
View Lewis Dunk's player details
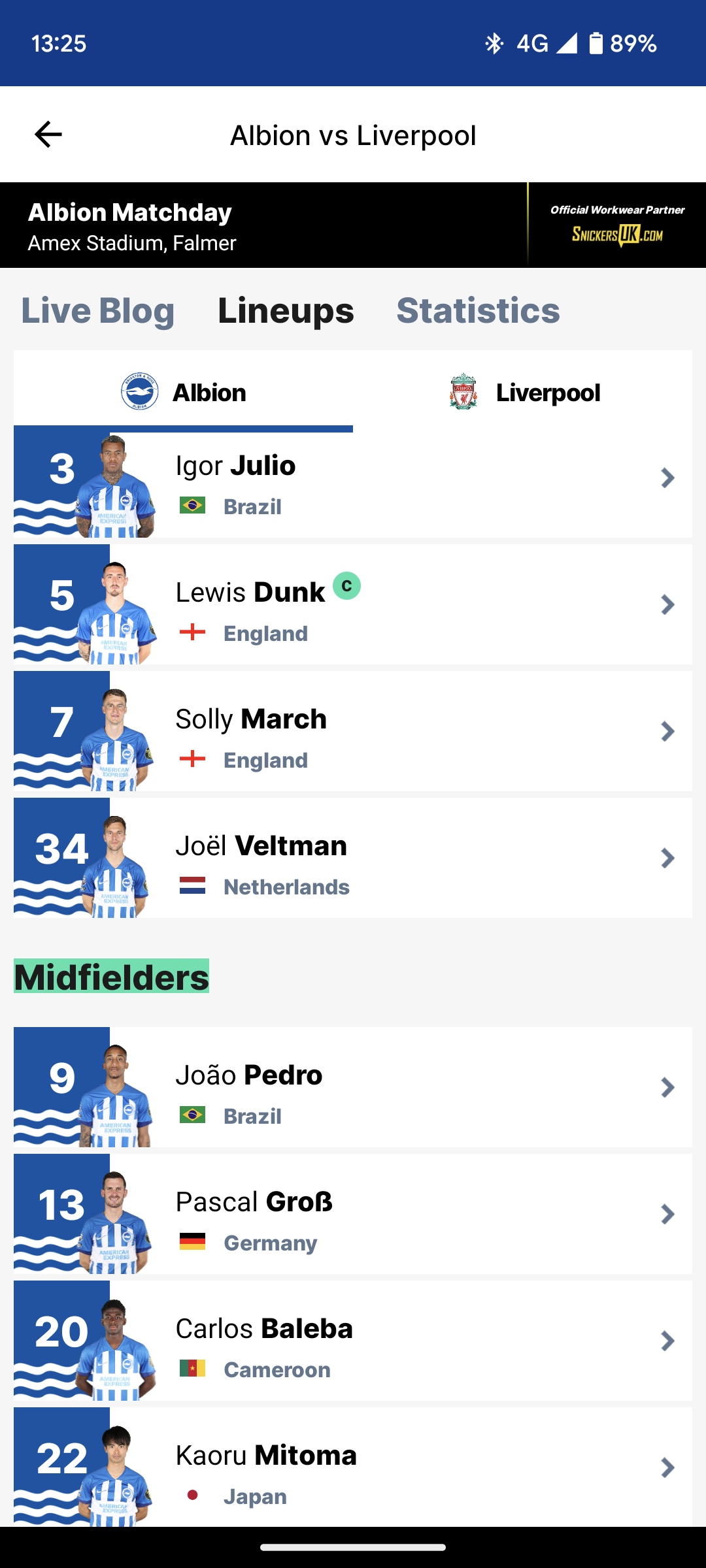(353, 605)
